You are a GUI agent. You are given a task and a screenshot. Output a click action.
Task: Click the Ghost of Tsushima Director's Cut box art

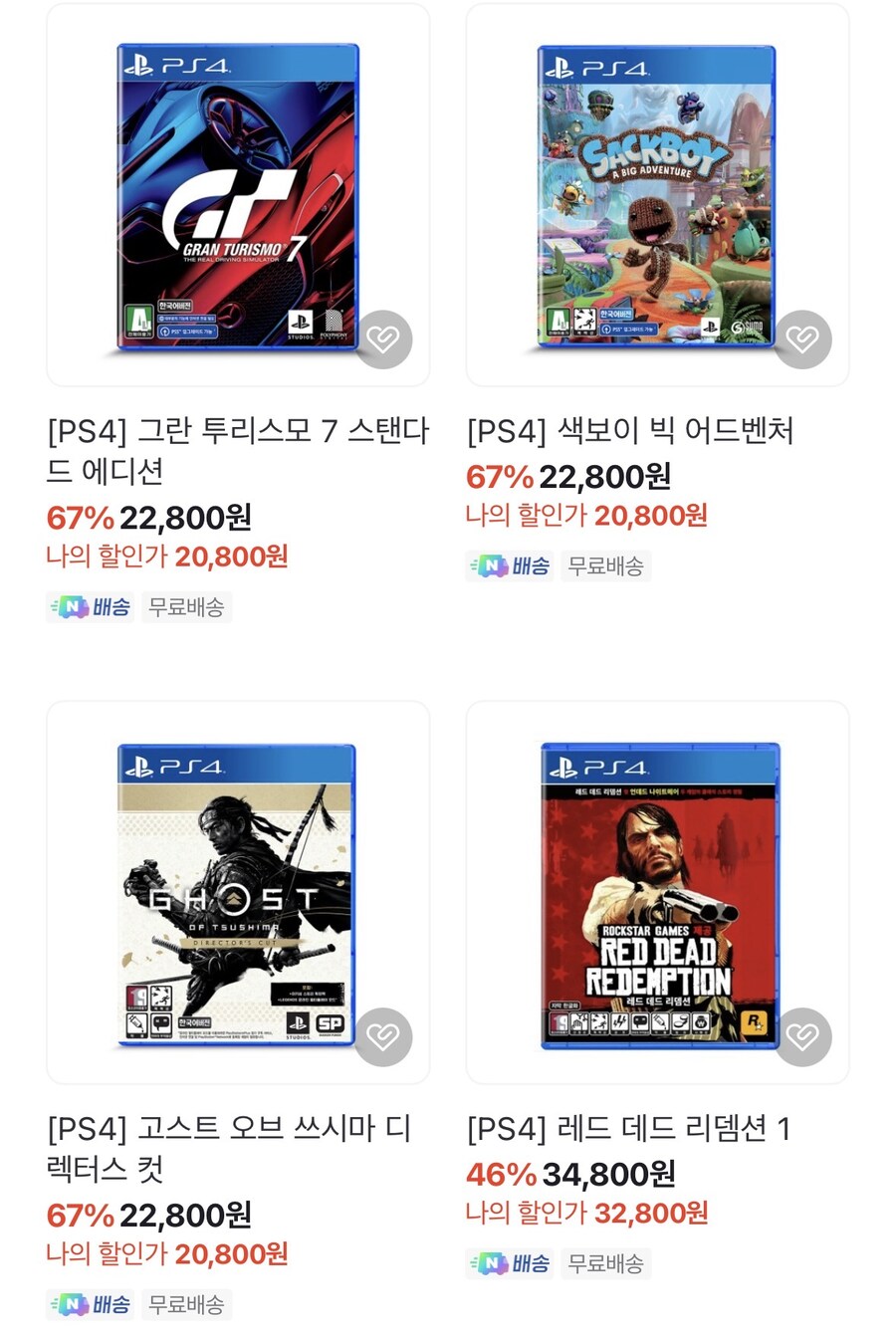[236, 891]
